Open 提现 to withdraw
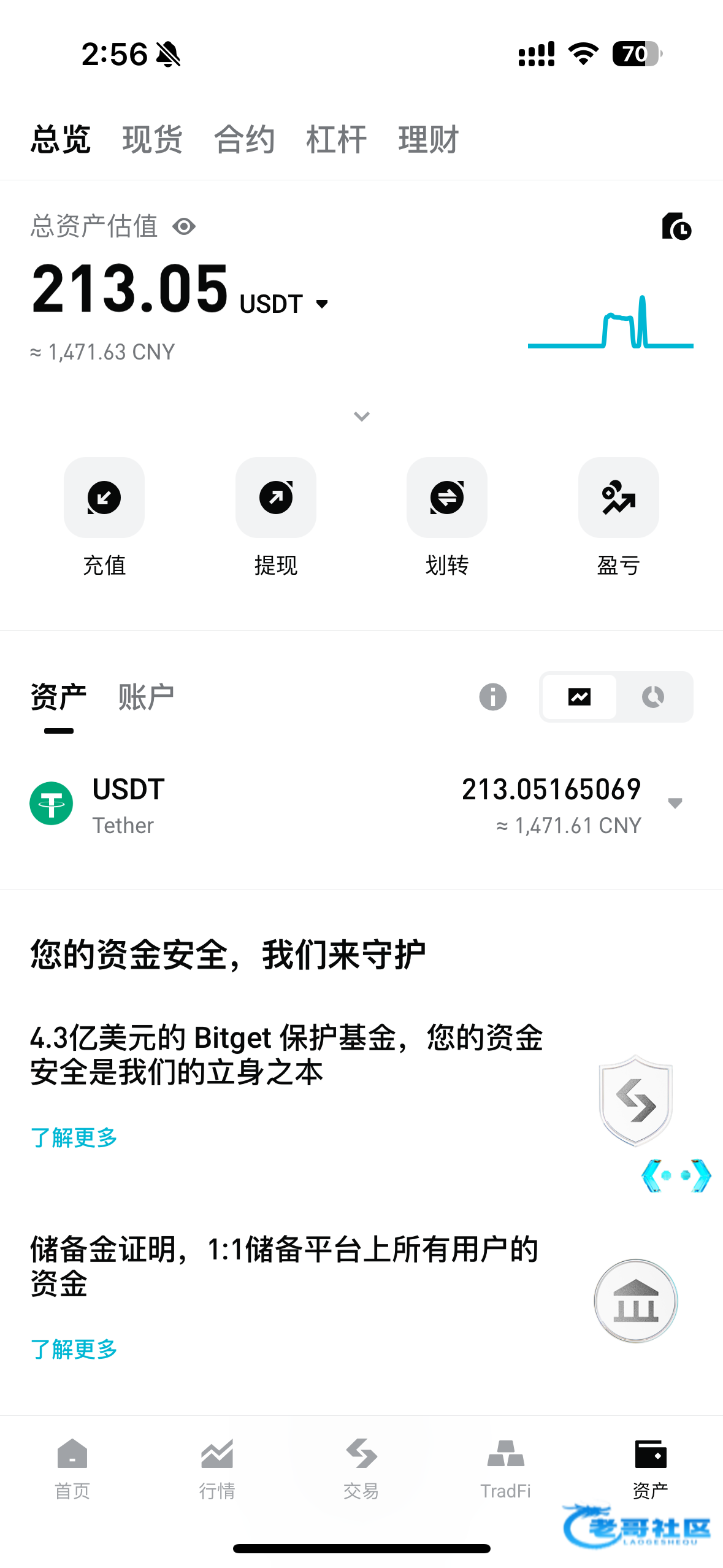The image size is (723, 1568). coord(275,498)
